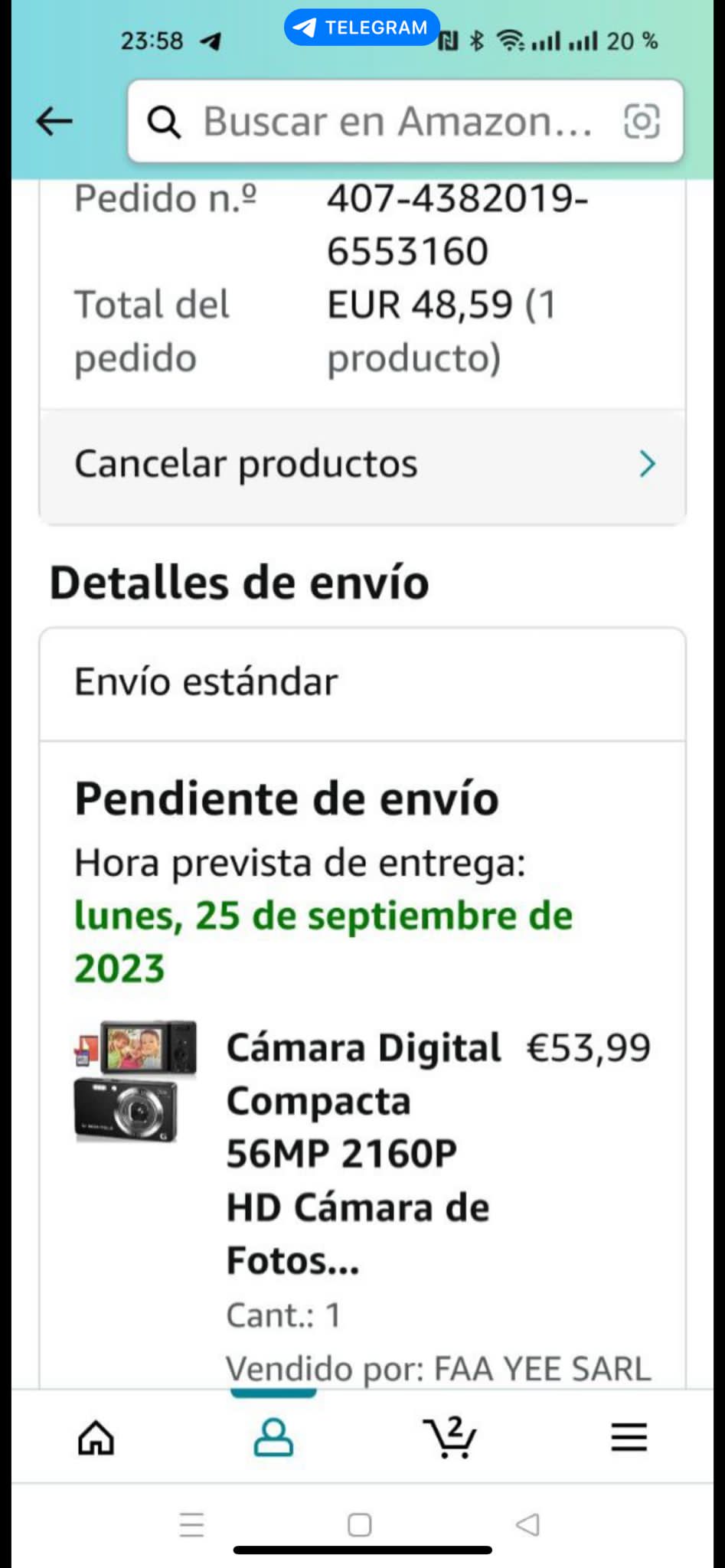Open the hamburger menu tab
Screen dimensions: 725x1568
tap(629, 1437)
